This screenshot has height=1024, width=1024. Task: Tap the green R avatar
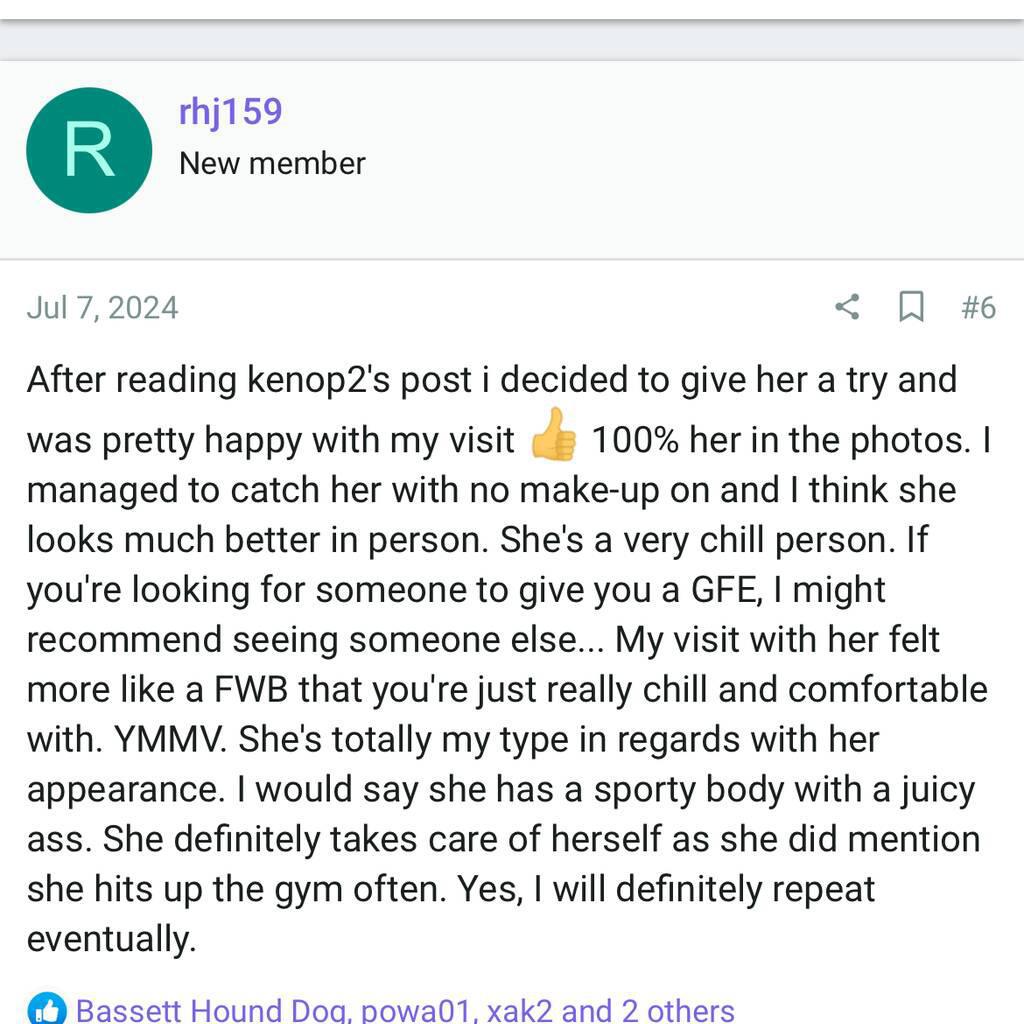tap(89, 150)
